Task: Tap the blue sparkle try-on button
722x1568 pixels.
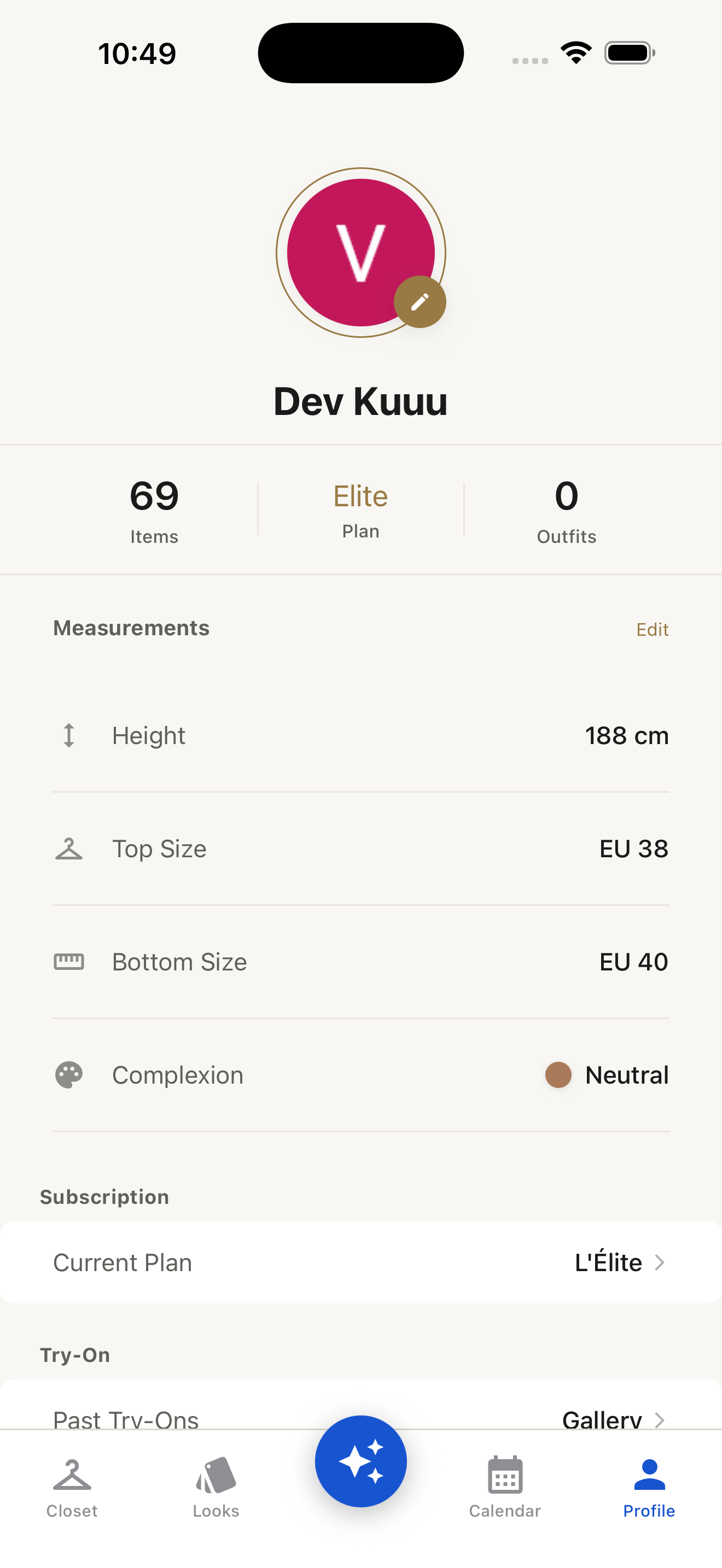Action: pos(361,1462)
